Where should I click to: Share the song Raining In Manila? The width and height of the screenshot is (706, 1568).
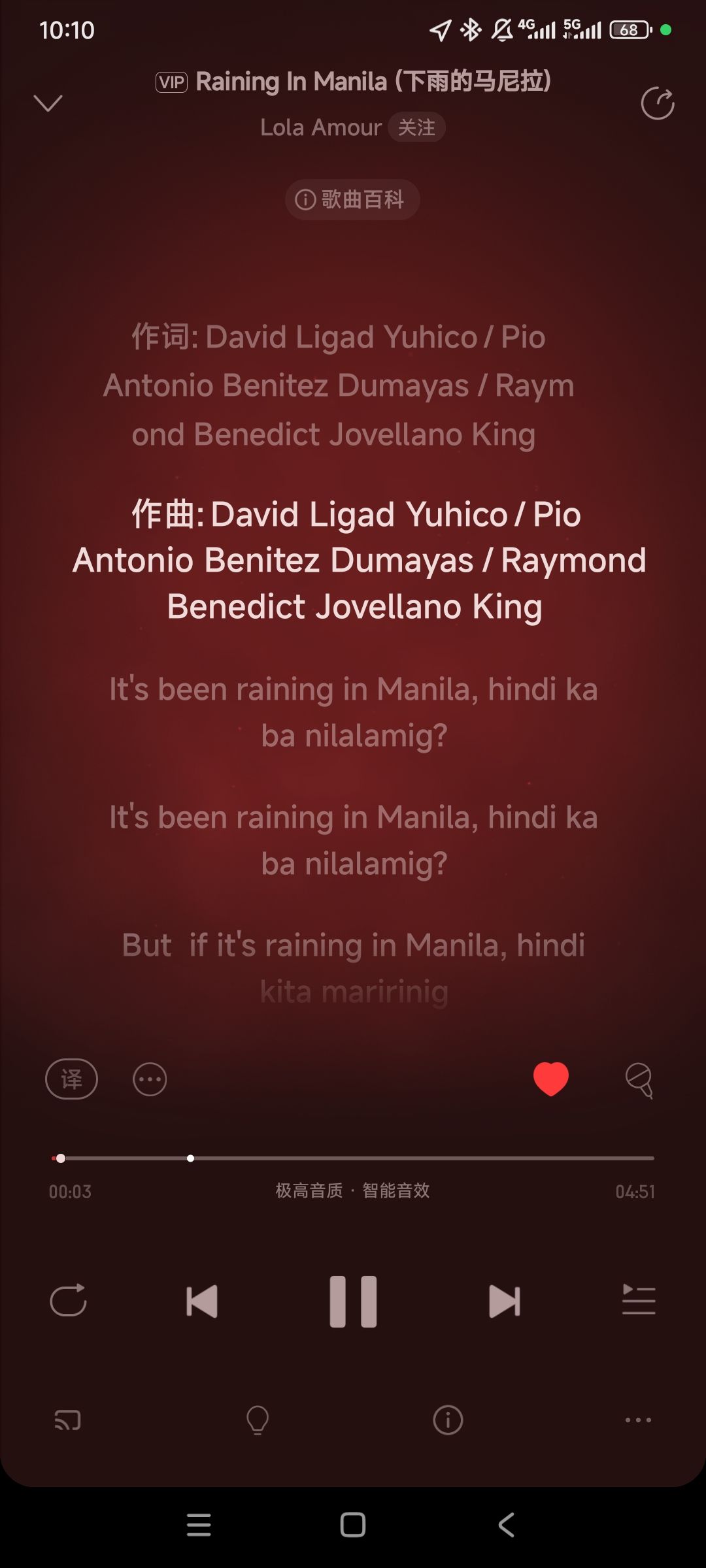[x=657, y=103]
